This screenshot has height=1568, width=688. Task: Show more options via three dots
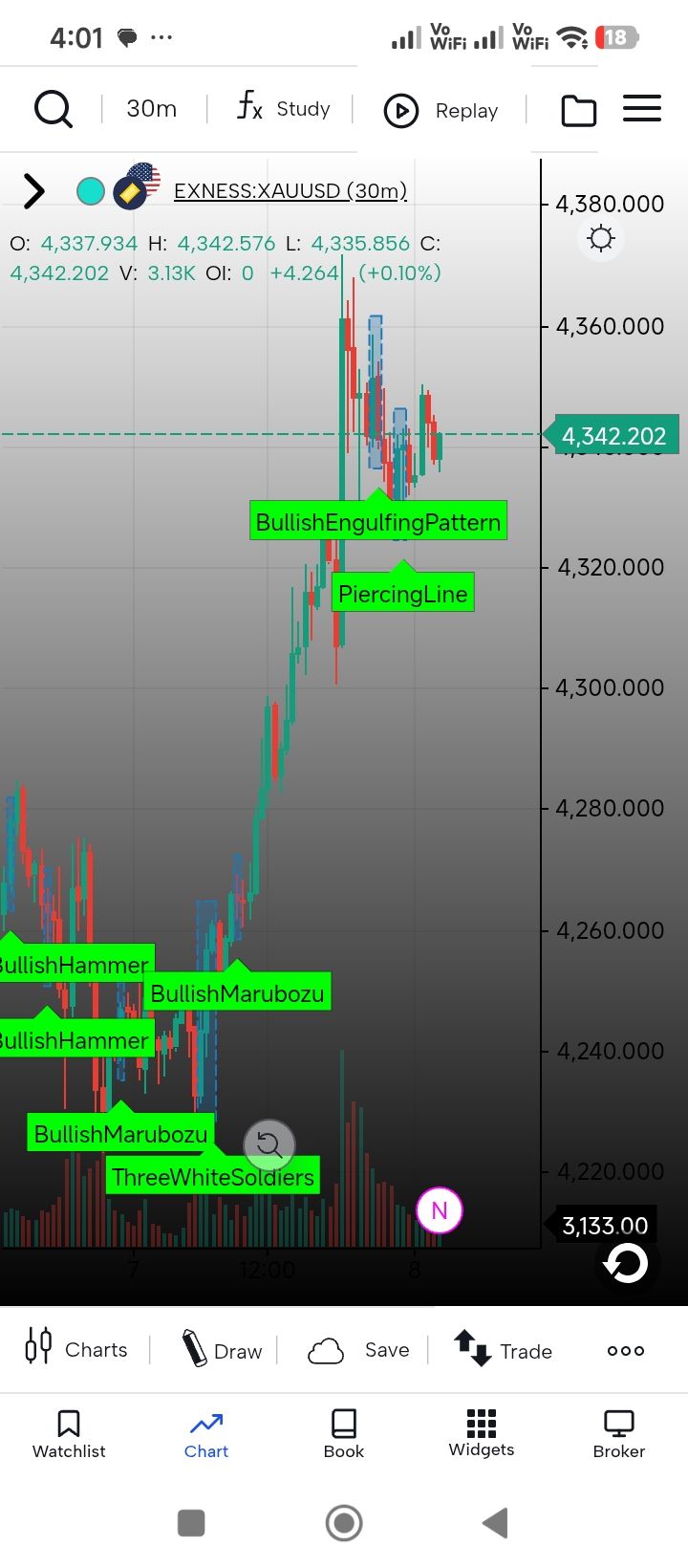[x=626, y=1350]
